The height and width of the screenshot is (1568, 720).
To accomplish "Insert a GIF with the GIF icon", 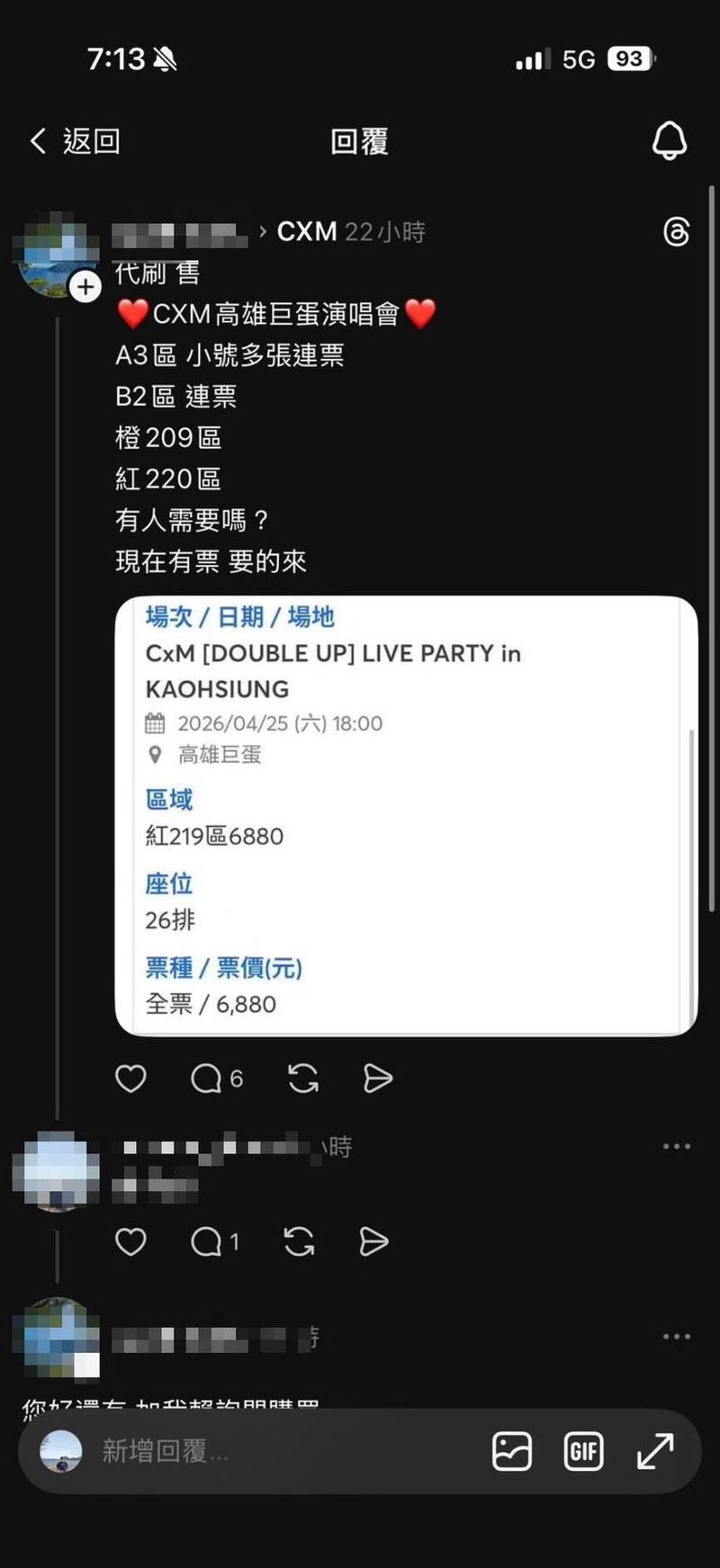I will (x=583, y=1450).
